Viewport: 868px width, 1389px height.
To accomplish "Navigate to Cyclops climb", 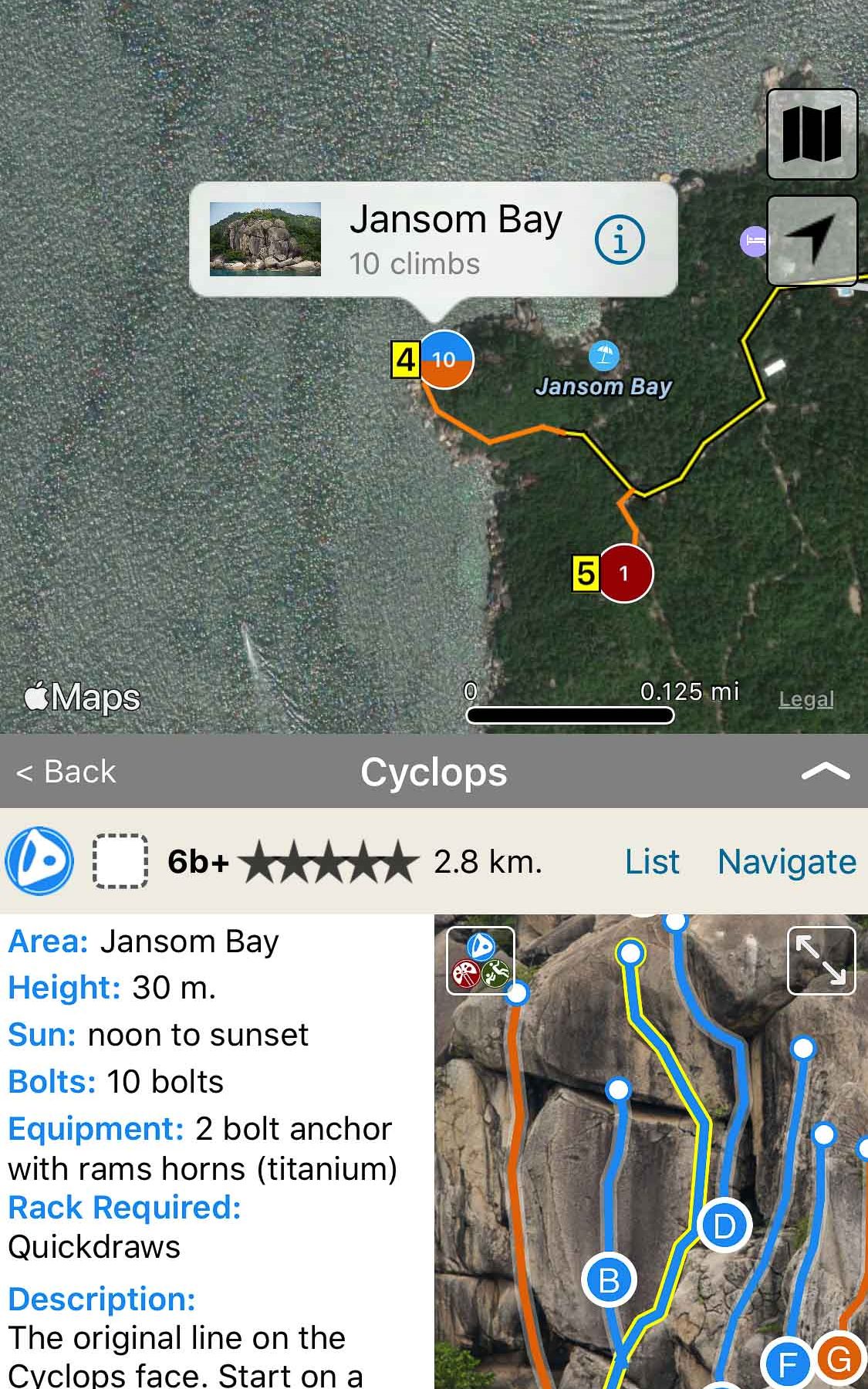I will click(x=786, y=861).
